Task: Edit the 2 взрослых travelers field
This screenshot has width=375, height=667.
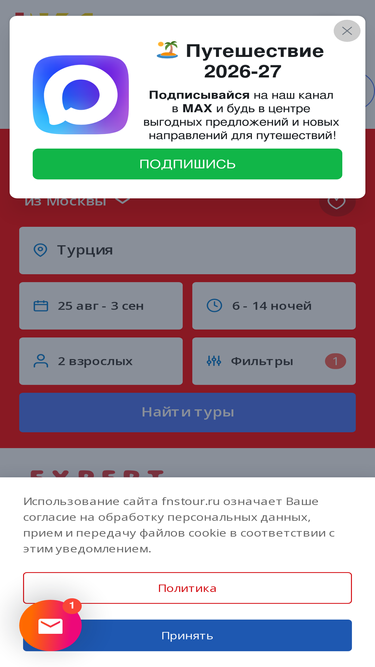Action: tap(101, 361)
